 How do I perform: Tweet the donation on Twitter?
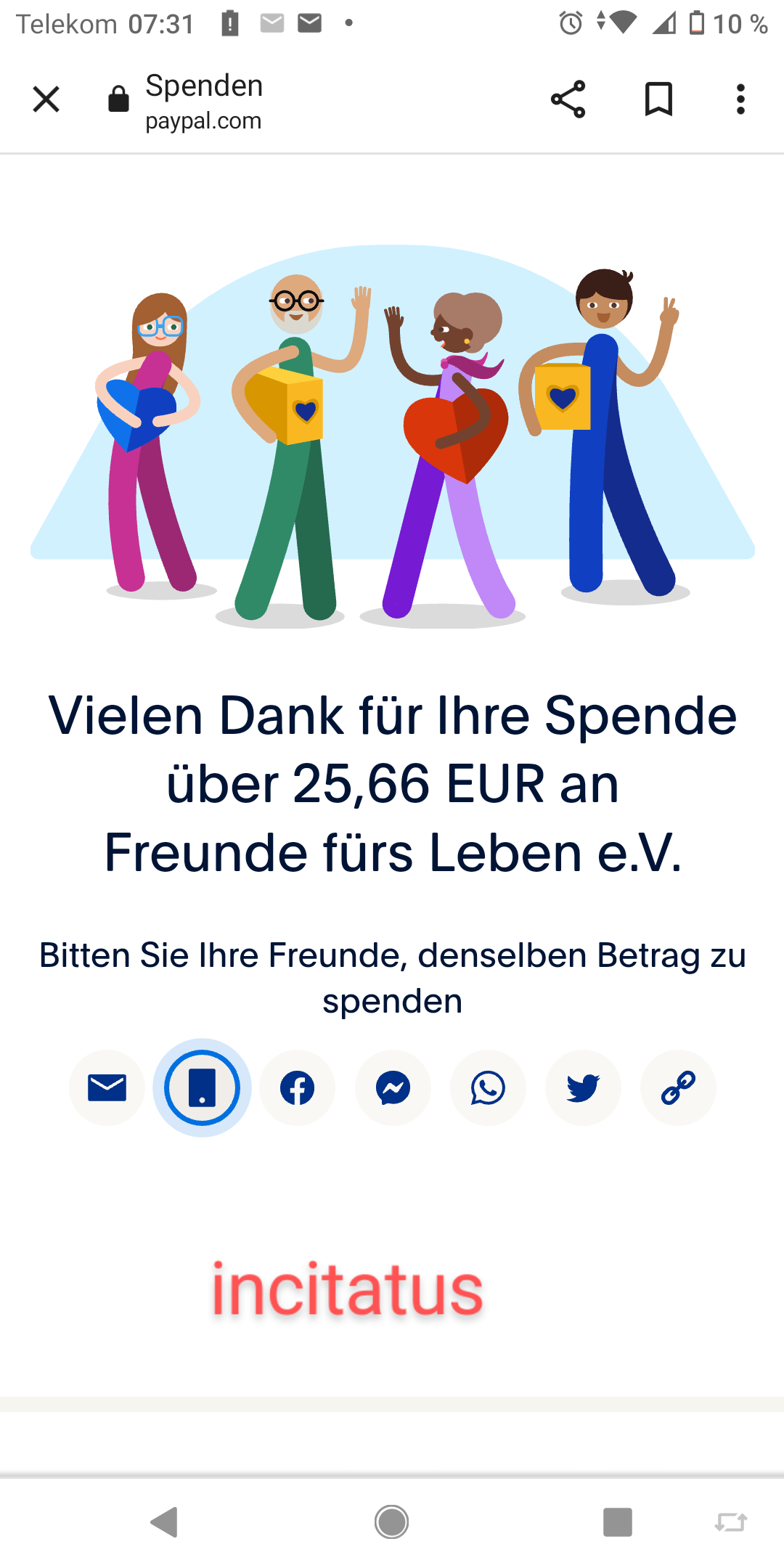[x=583, y=1087]
